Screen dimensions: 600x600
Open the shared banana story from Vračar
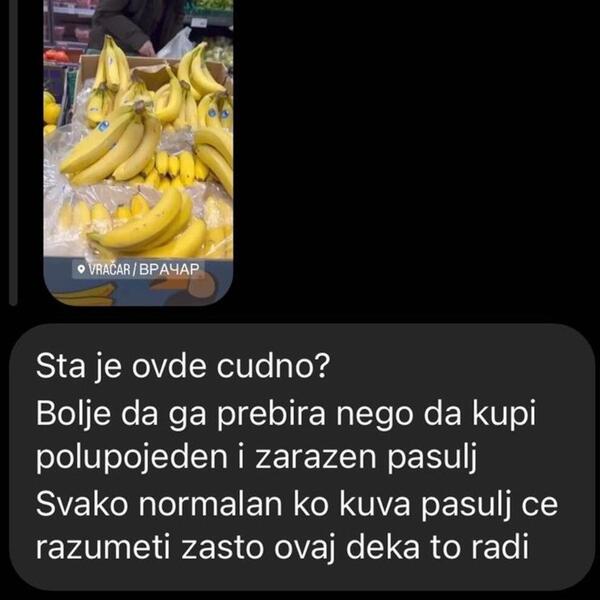click(x=138, y=150)
